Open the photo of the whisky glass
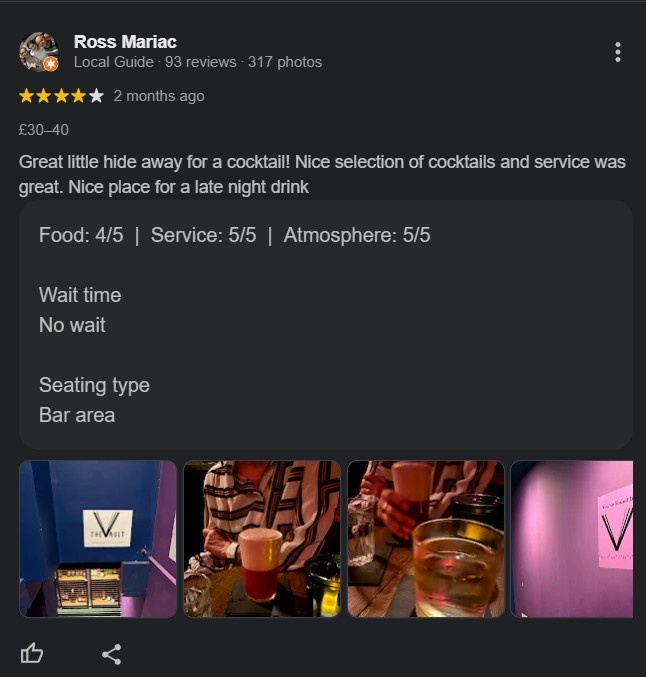This screenshot has height=677, width=646. 426,538
